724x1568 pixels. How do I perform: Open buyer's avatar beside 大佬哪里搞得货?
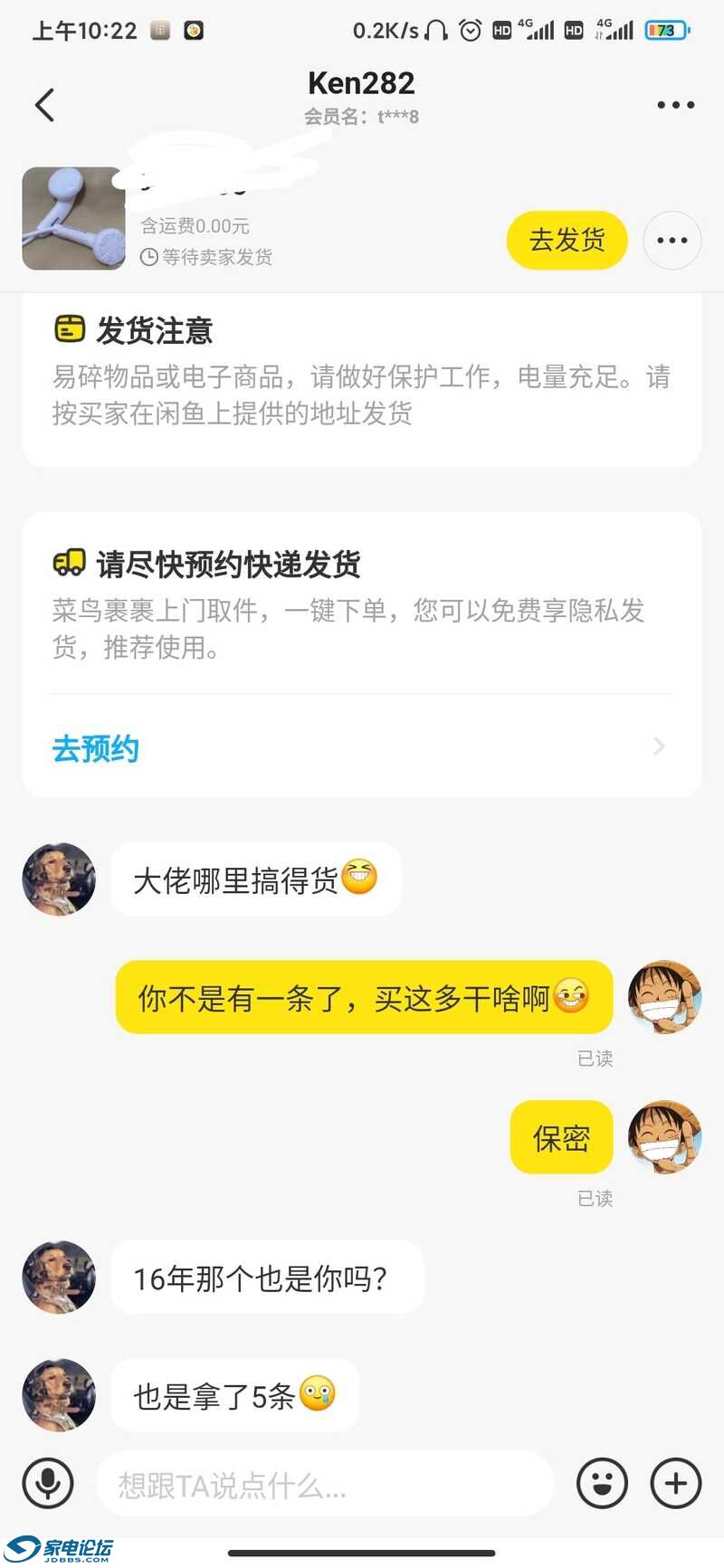pos(59,879)
